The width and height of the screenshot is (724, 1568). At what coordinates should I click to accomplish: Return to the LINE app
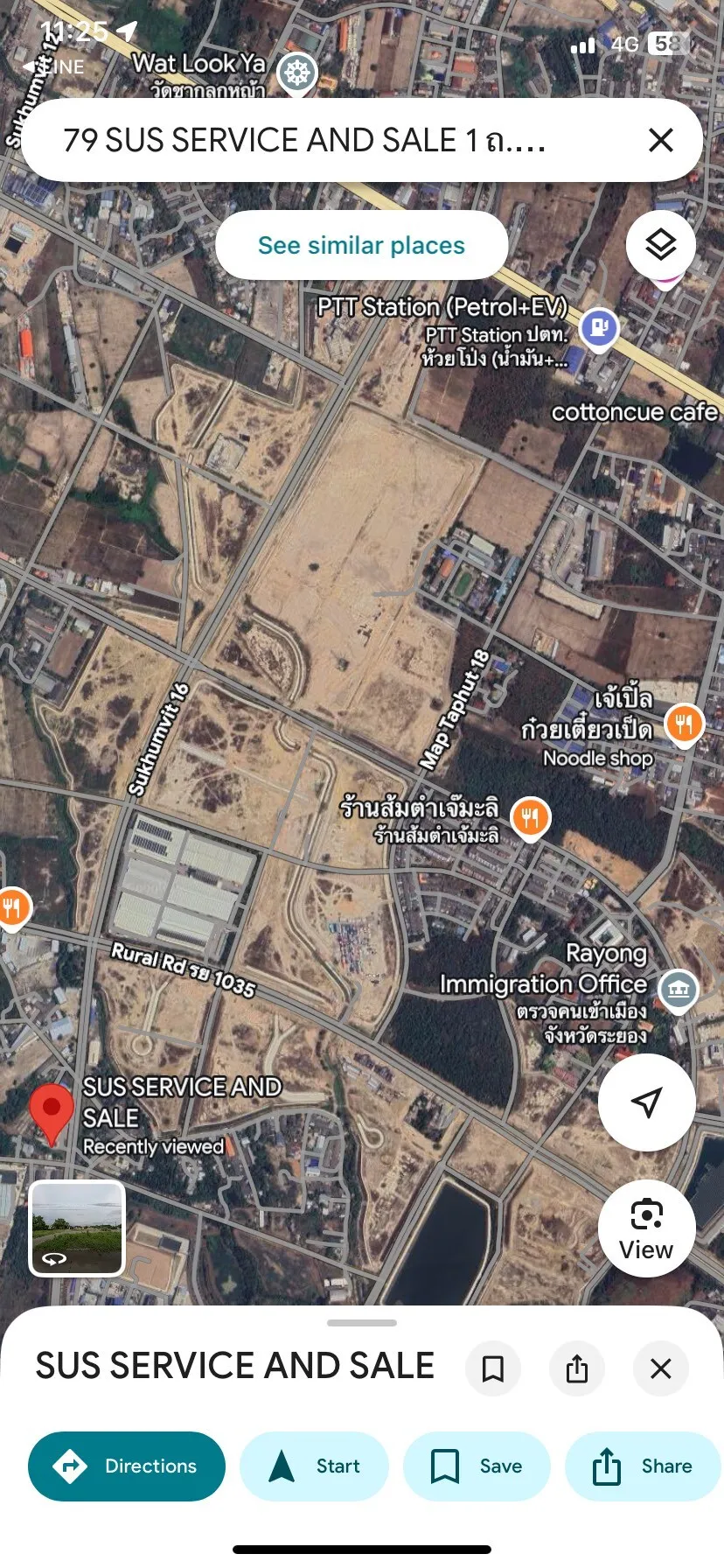tap(54, 66)
